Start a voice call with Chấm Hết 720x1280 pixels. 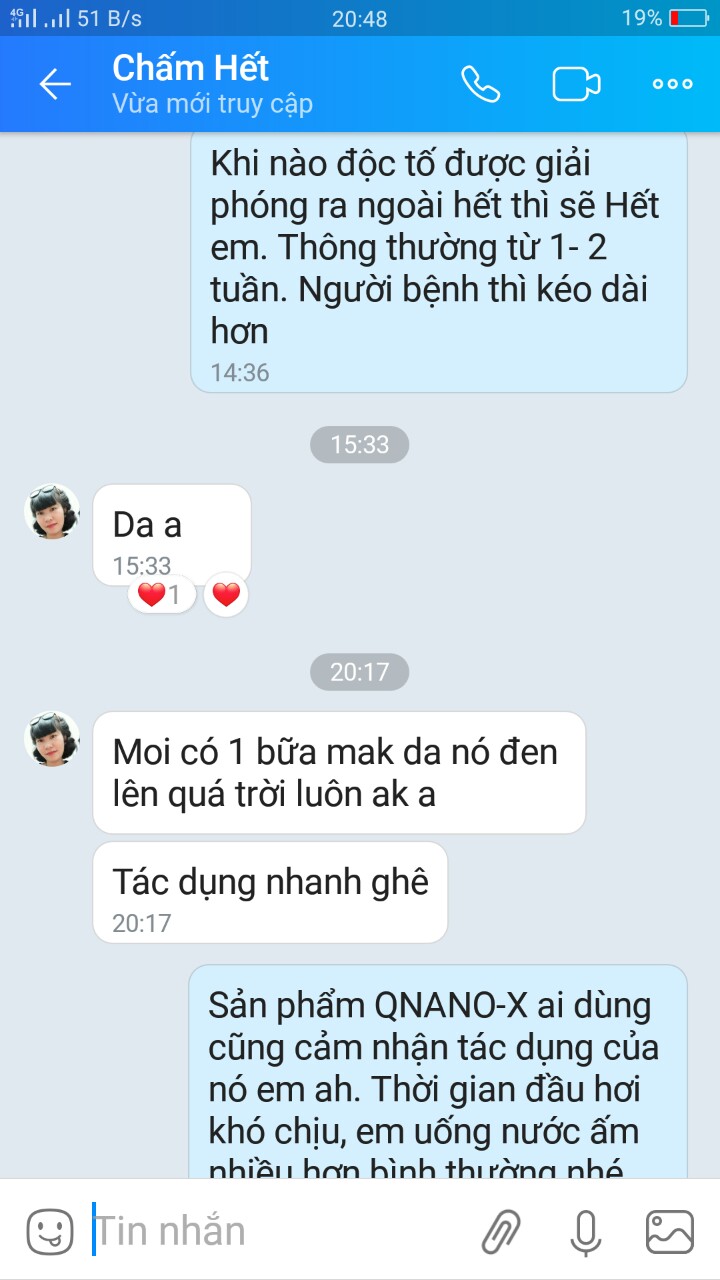coord(480,85)
